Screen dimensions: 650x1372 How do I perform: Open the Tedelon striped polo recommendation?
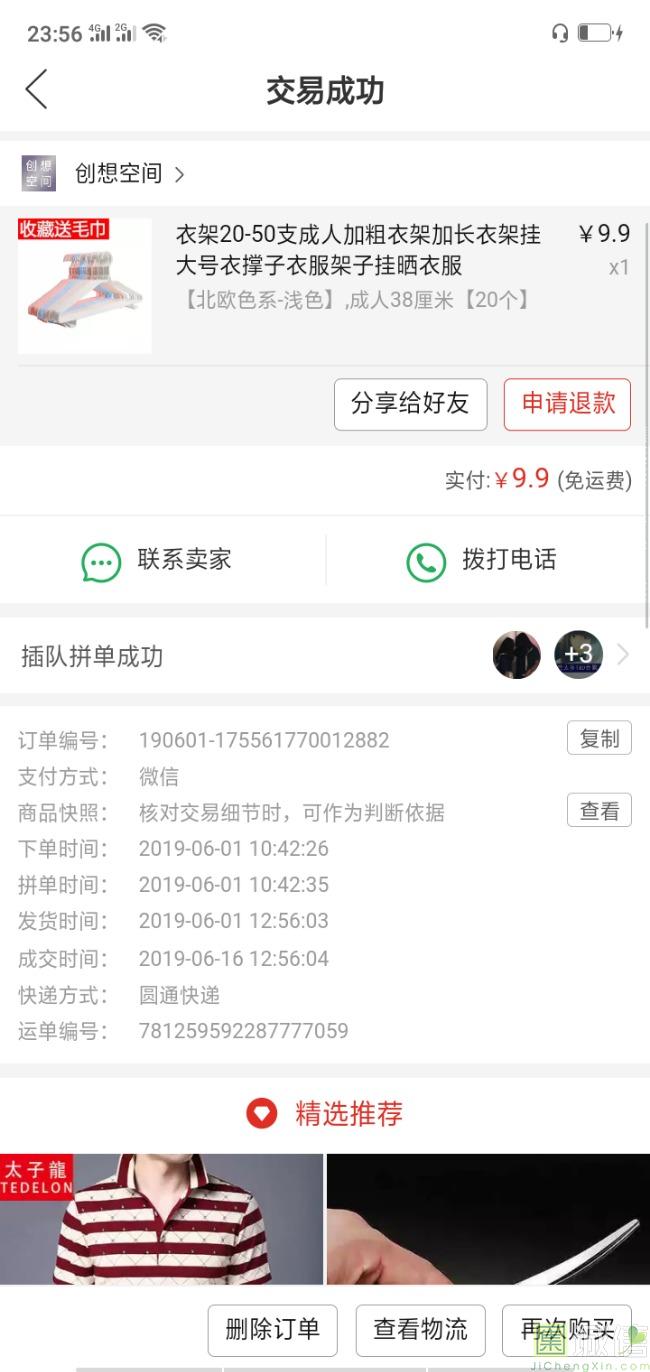point(161,1220)
